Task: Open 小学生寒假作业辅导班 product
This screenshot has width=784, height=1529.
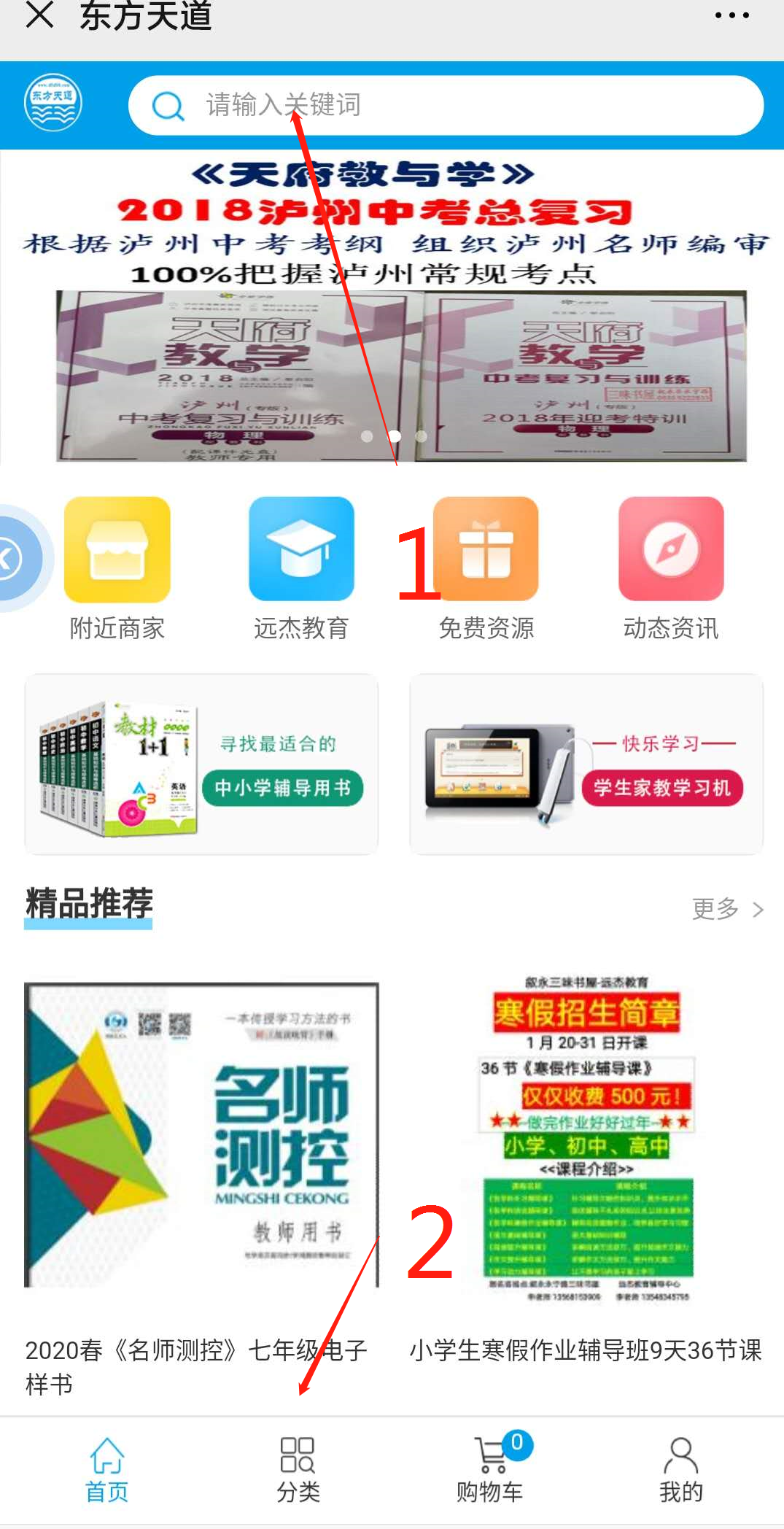Action: (x=586, y=1167)
